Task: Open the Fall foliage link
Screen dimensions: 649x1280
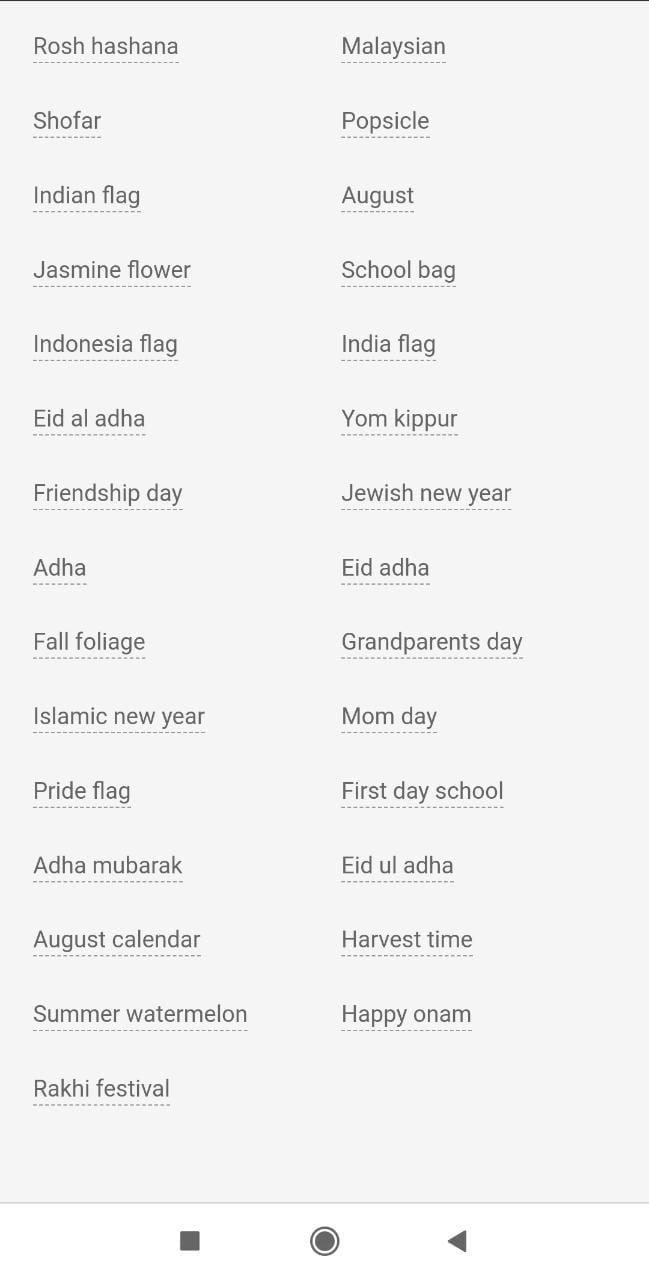Action: click(x=89, y=642)
